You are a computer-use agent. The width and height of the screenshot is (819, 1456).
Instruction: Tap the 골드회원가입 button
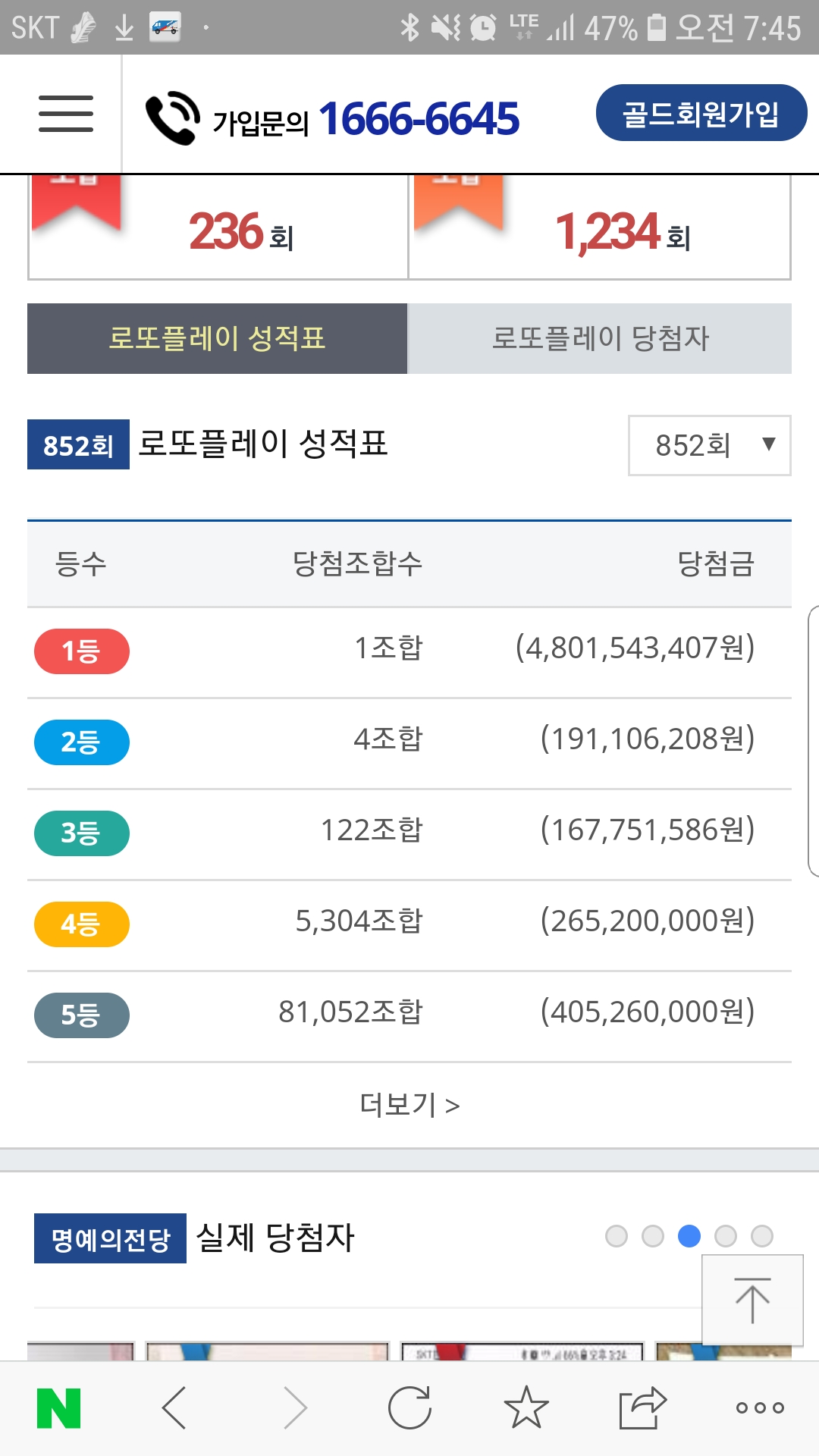pos(701,113)
